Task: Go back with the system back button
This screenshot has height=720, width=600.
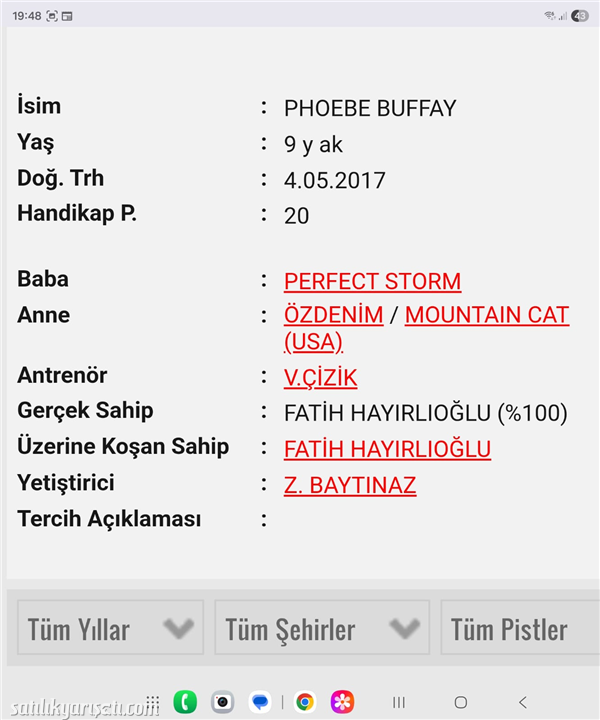Action: coord(522,702)
